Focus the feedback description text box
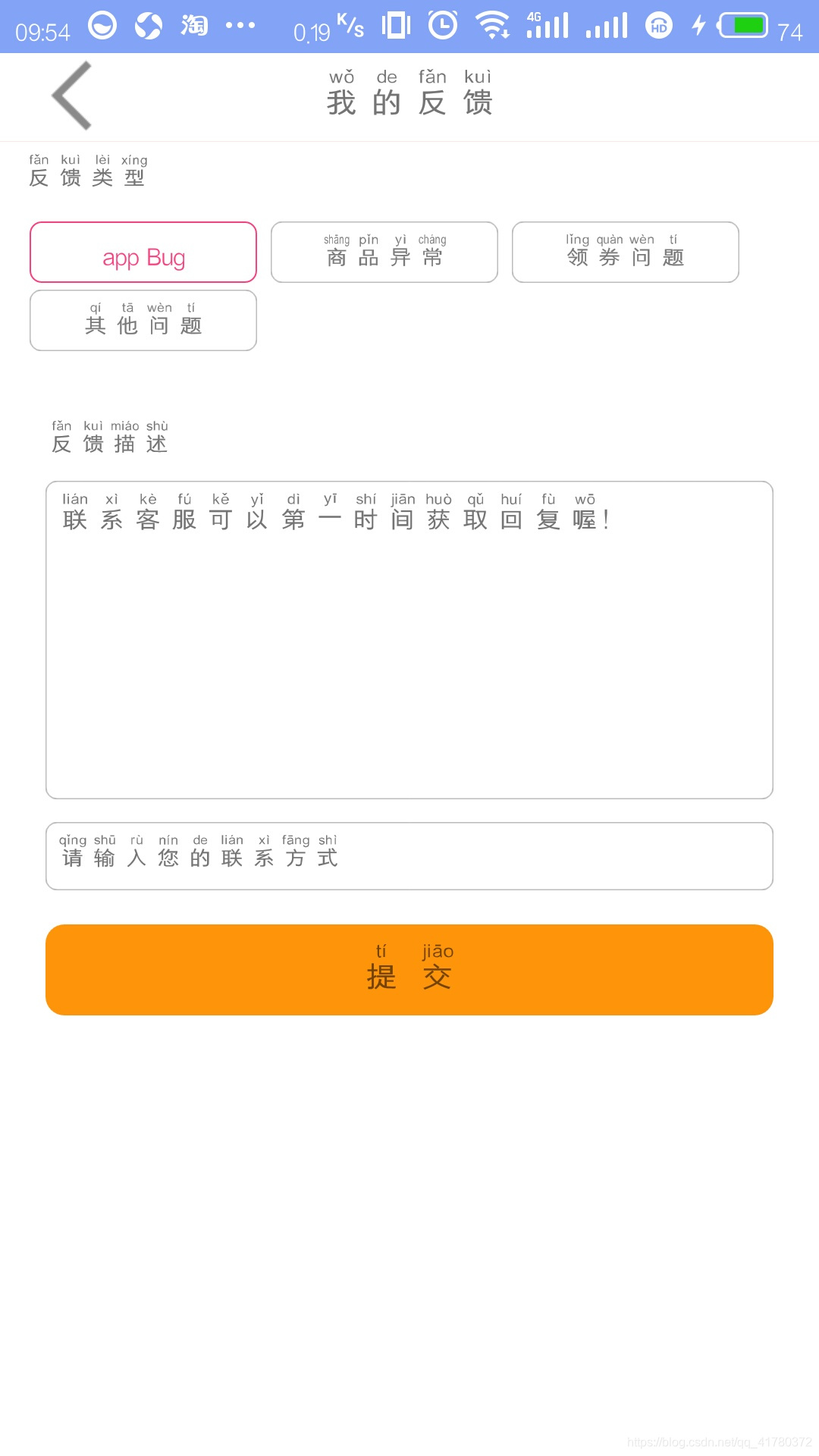 tap(409, 640)
